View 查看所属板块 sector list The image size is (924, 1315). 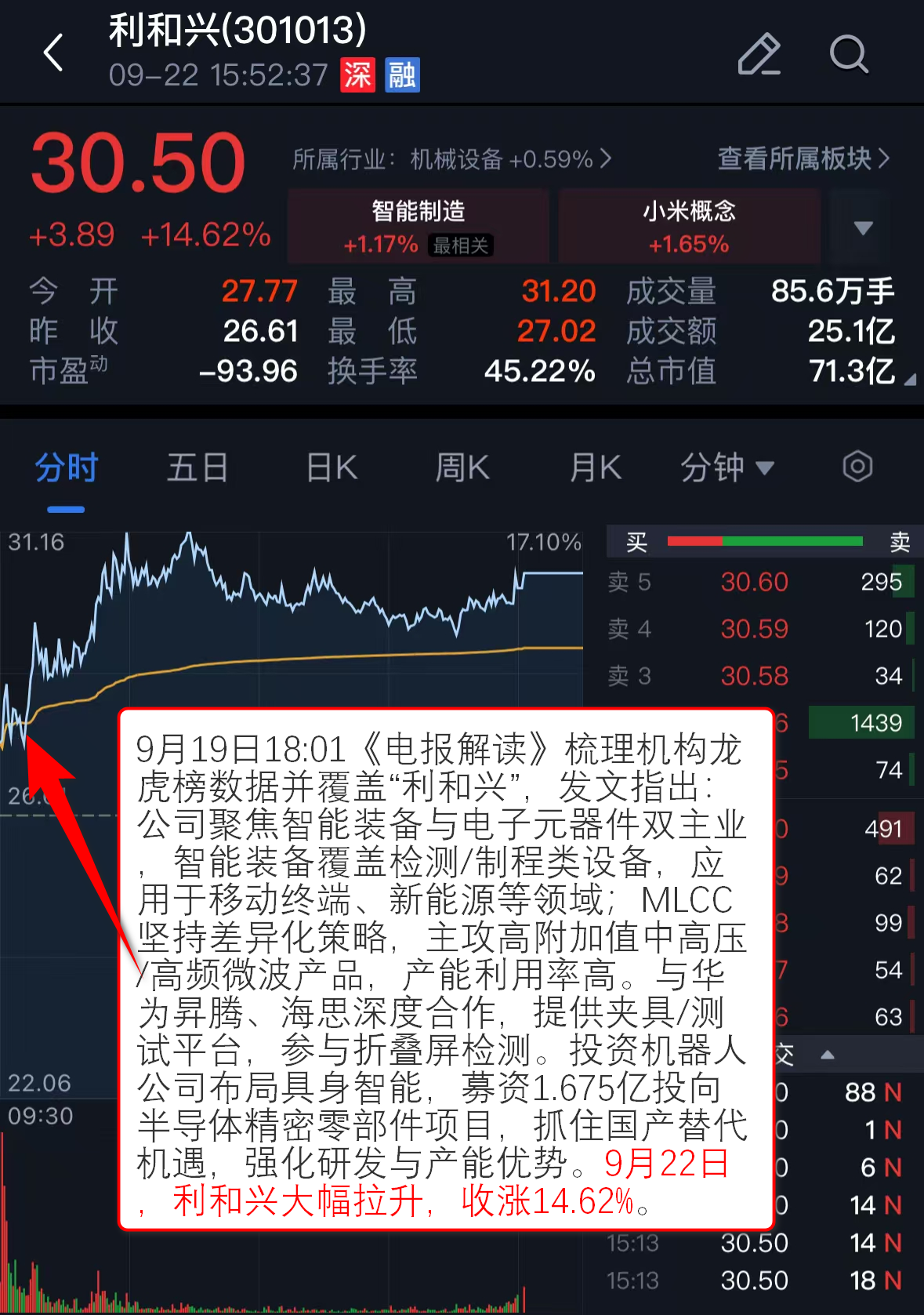click(x=803, y=159)
